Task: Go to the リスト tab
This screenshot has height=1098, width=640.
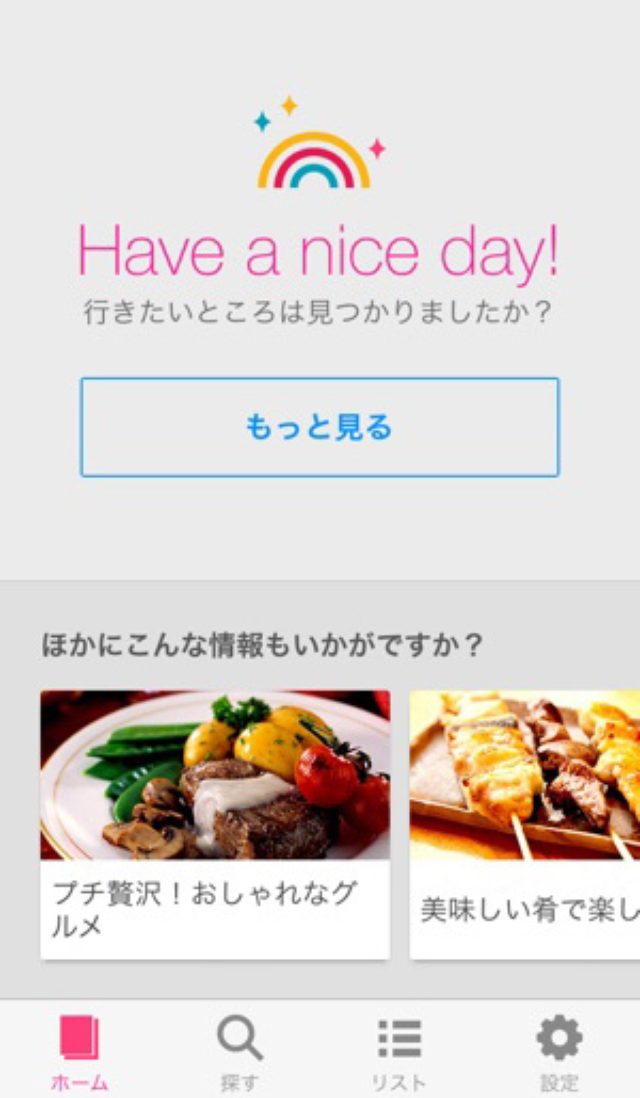Action: coord(399,1050)
